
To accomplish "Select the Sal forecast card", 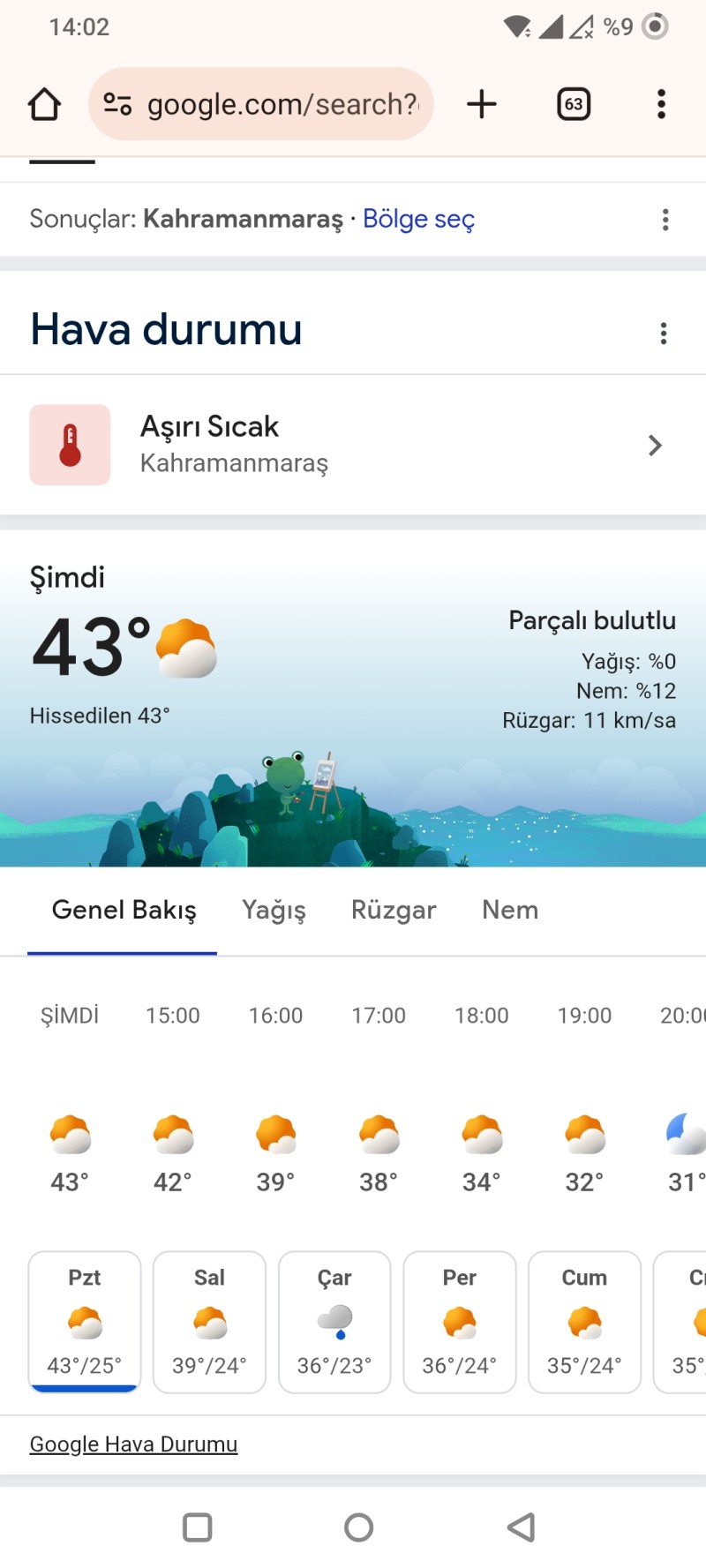I will pos(209,1321).
